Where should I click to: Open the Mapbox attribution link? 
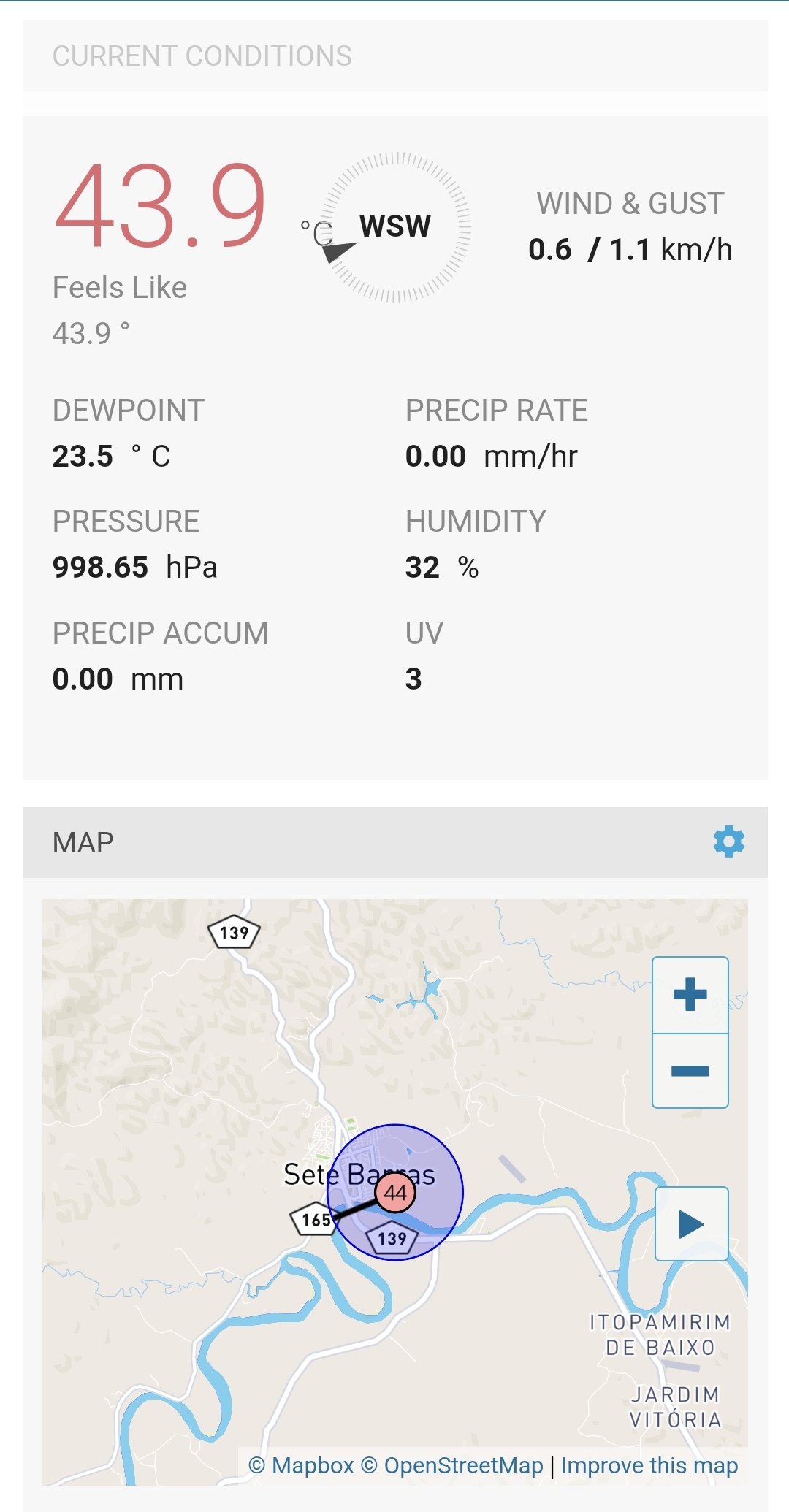(x=301, y=1465)
